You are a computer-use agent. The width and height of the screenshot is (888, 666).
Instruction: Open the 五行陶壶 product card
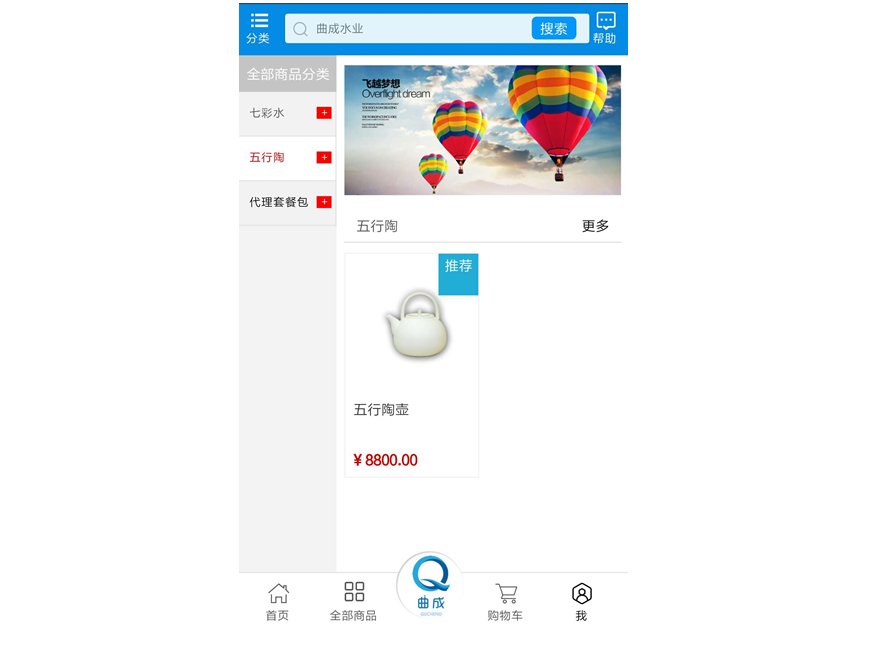click(412, 365)
